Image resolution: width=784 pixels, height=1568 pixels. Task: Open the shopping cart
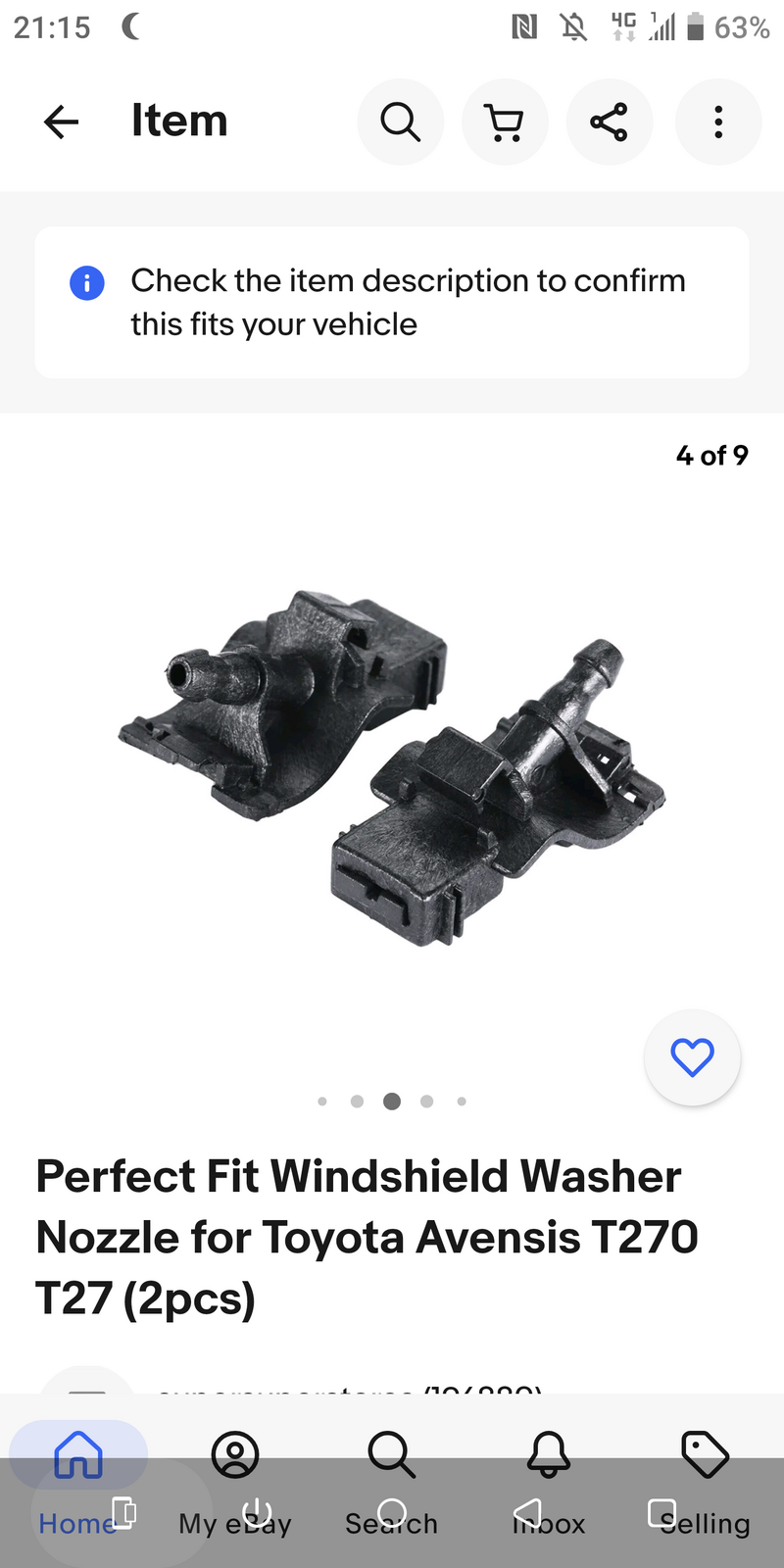(505, 122)
